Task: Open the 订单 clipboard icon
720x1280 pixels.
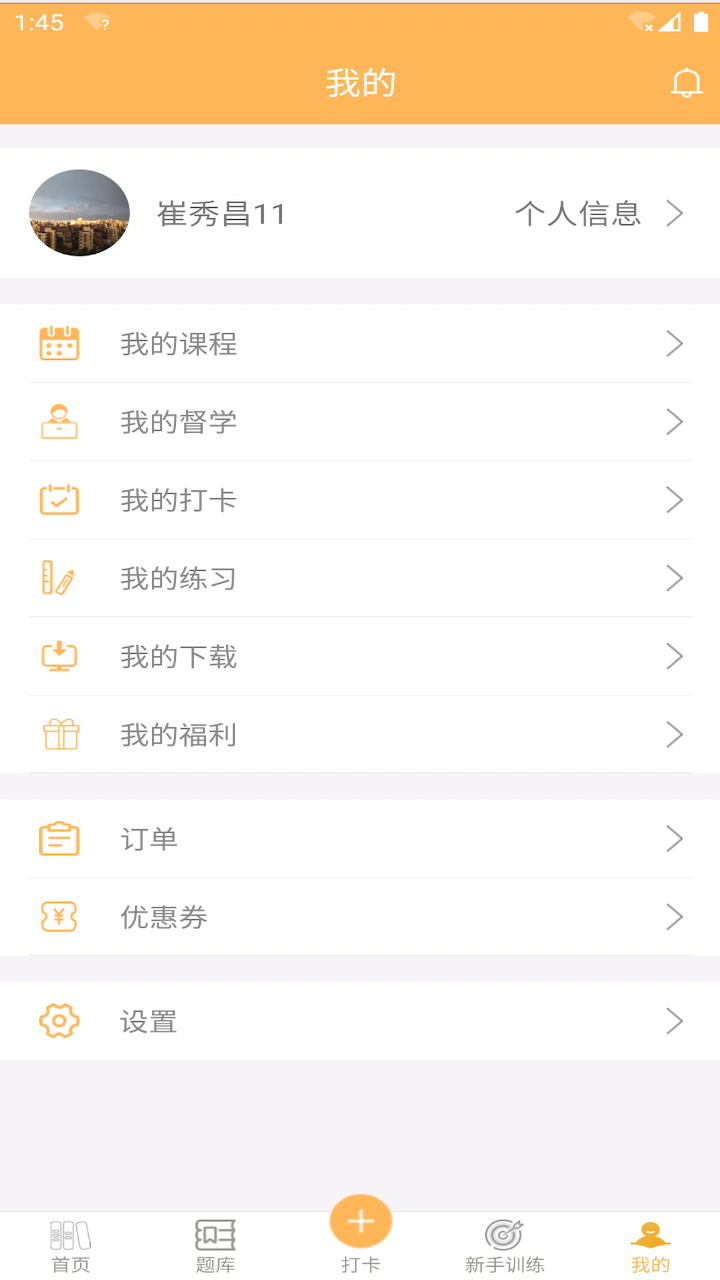Action: [59, 839]
